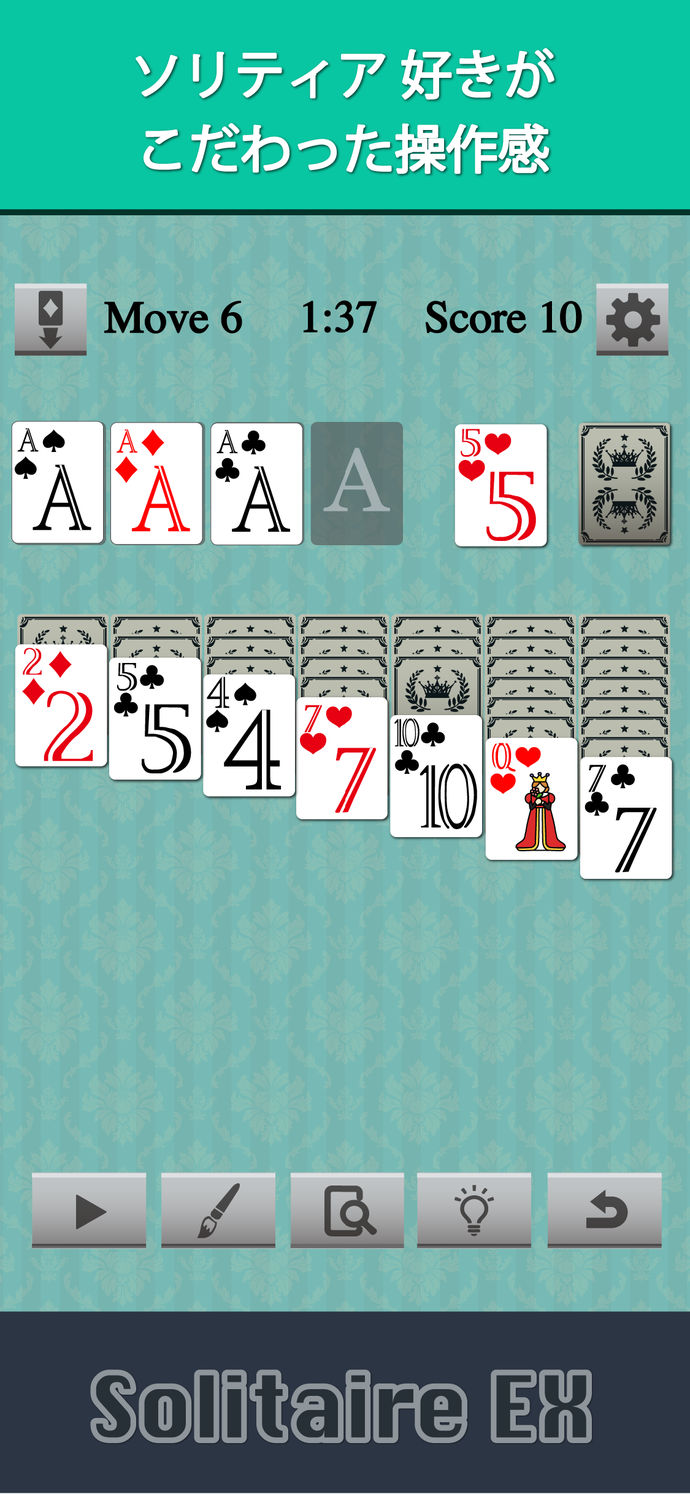Draw a card from the stock pile
690x1494 pixels.
pos(625,484)
